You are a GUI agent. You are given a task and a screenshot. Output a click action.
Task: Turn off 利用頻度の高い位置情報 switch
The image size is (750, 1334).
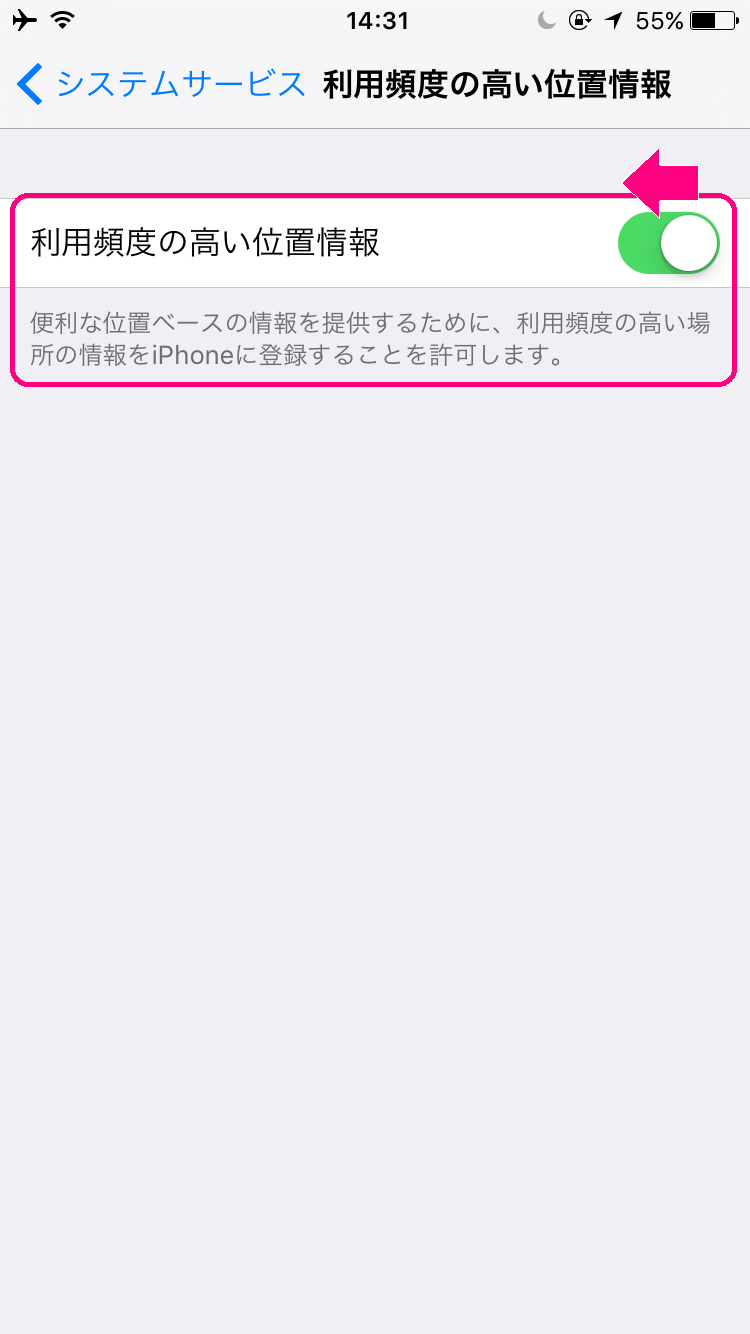point(668,243)
